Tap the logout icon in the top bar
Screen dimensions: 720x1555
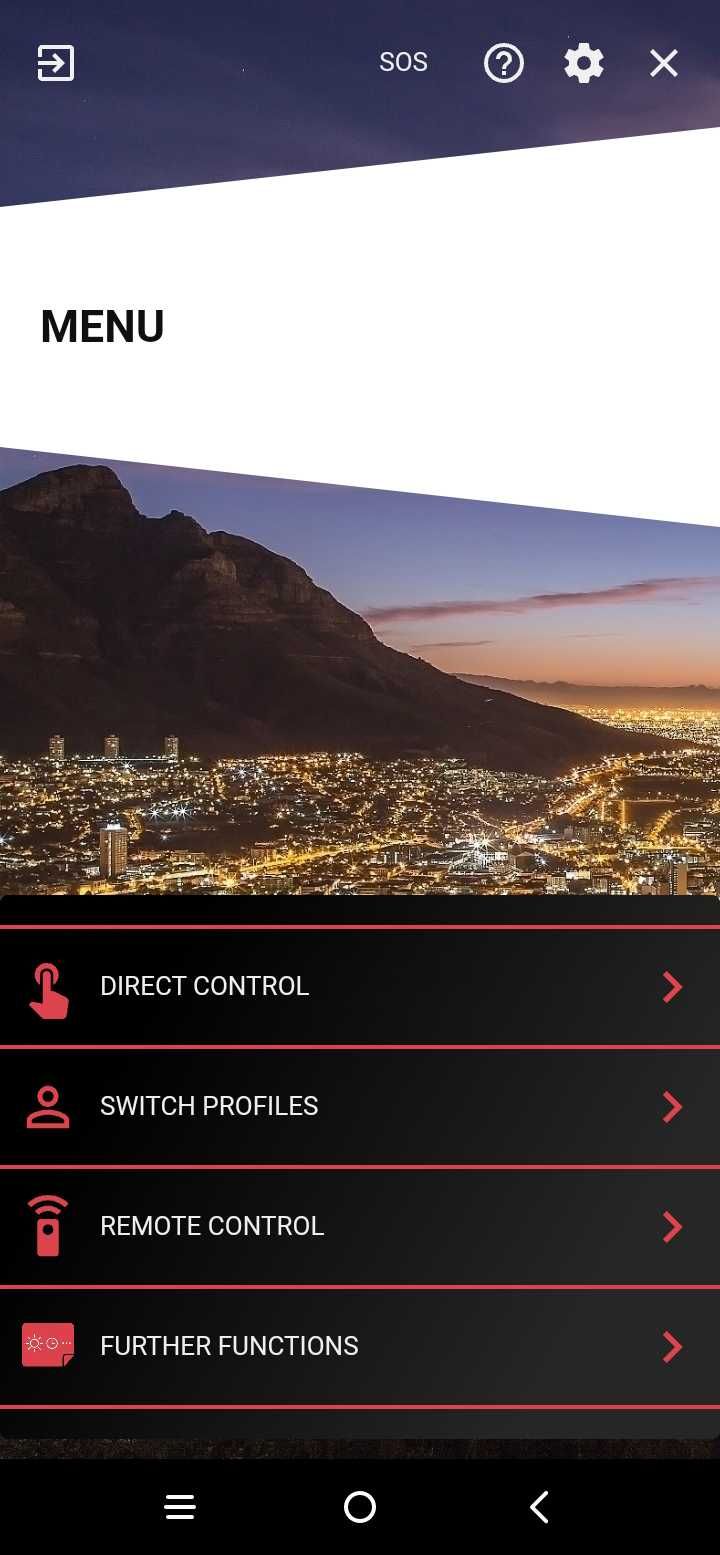click(x=56, y=63)
